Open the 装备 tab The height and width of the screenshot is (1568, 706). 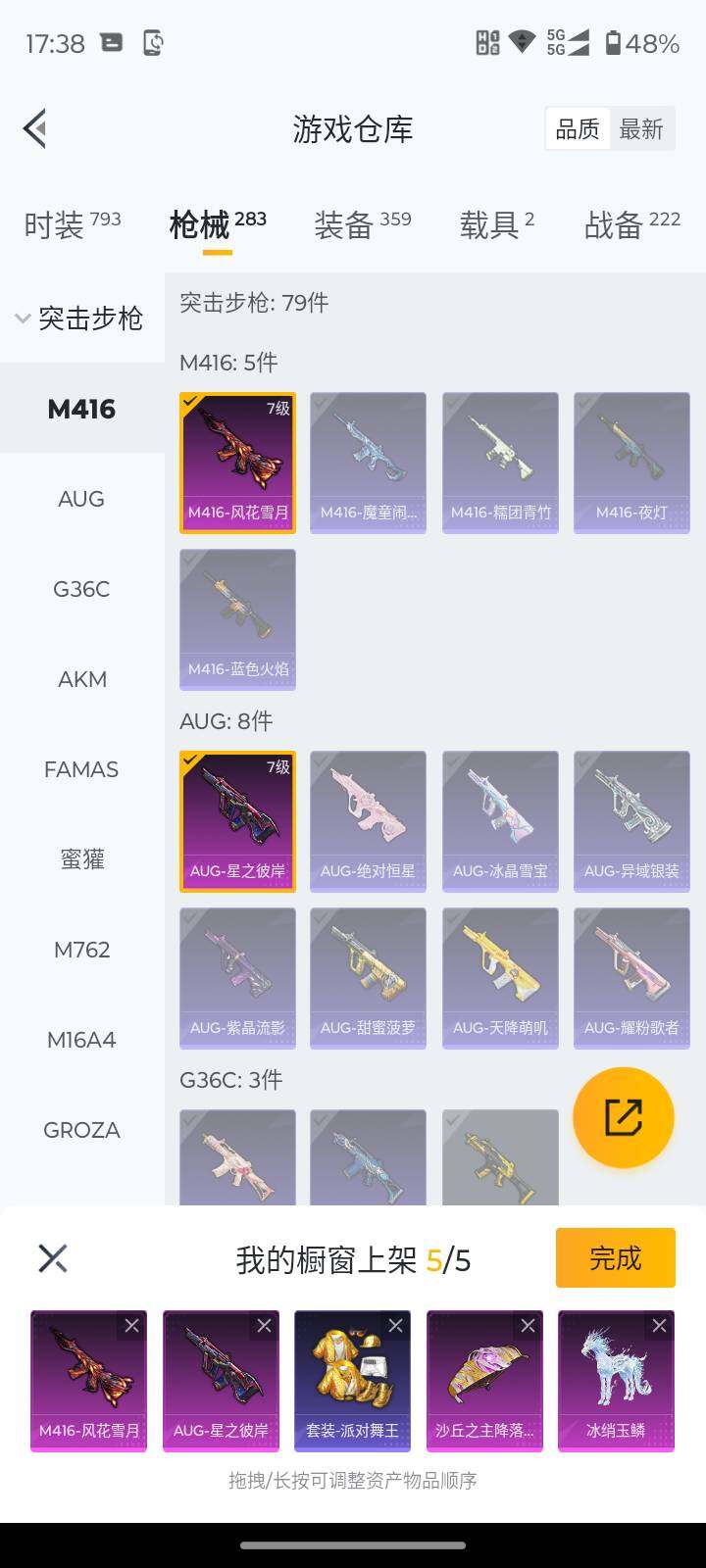point(362,224)
